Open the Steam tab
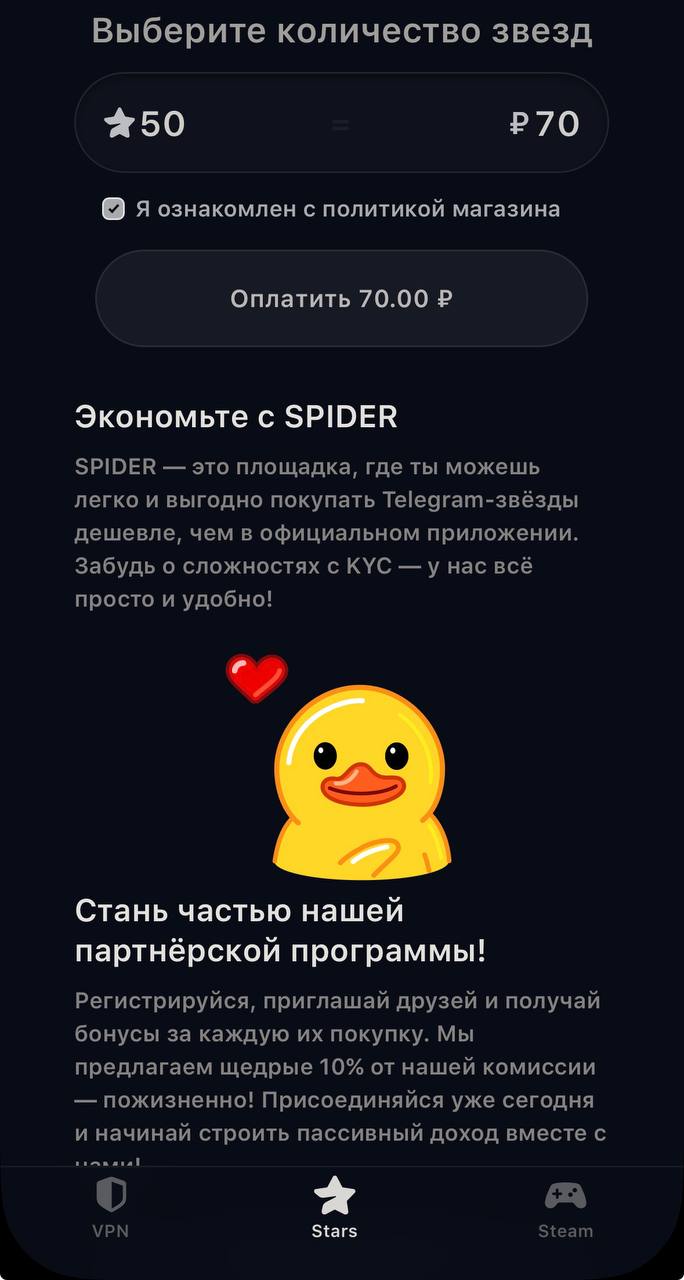 565,1208
